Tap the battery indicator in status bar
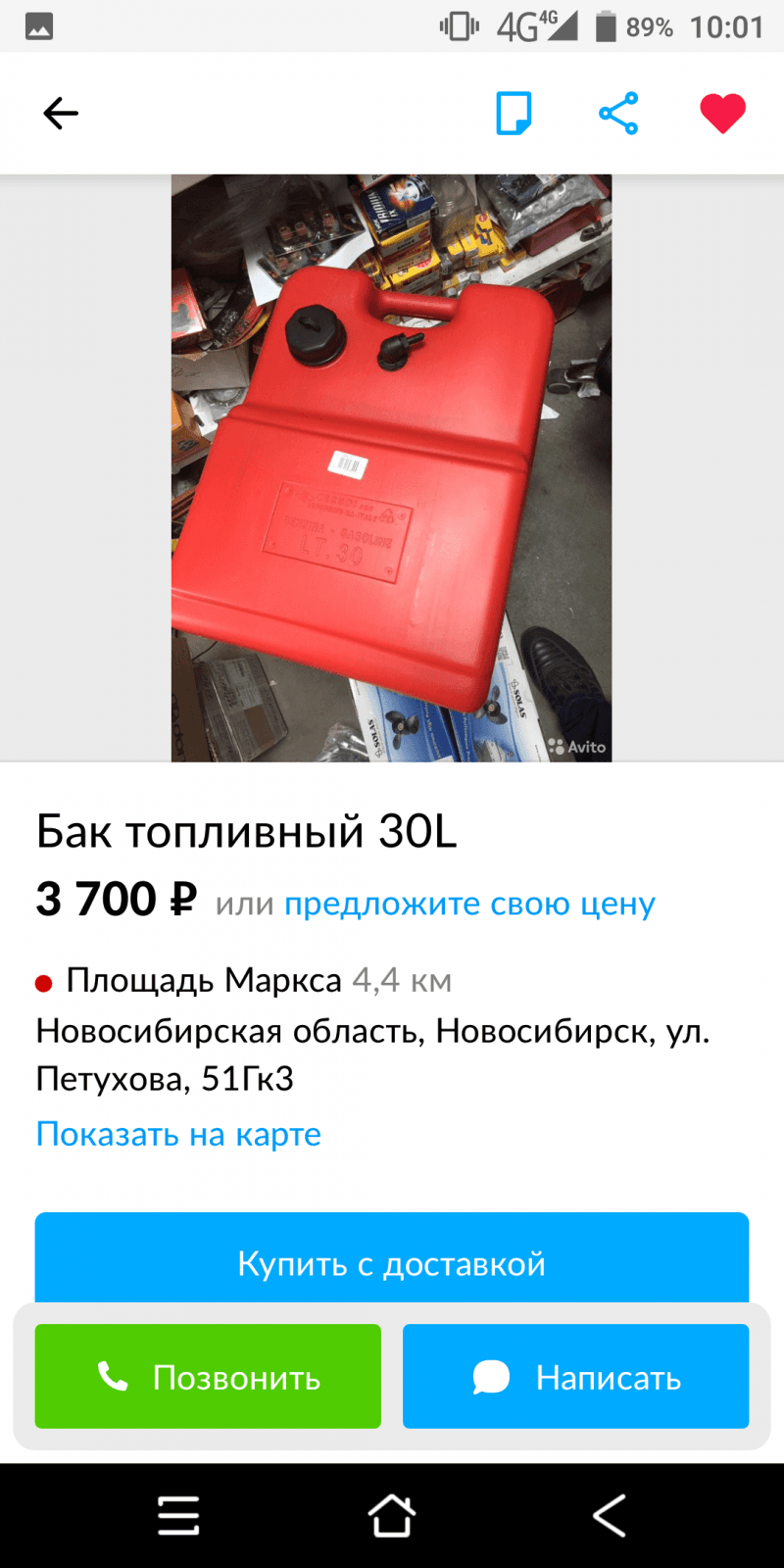Viewport: 784px width, 1568px height. point(605,25)
